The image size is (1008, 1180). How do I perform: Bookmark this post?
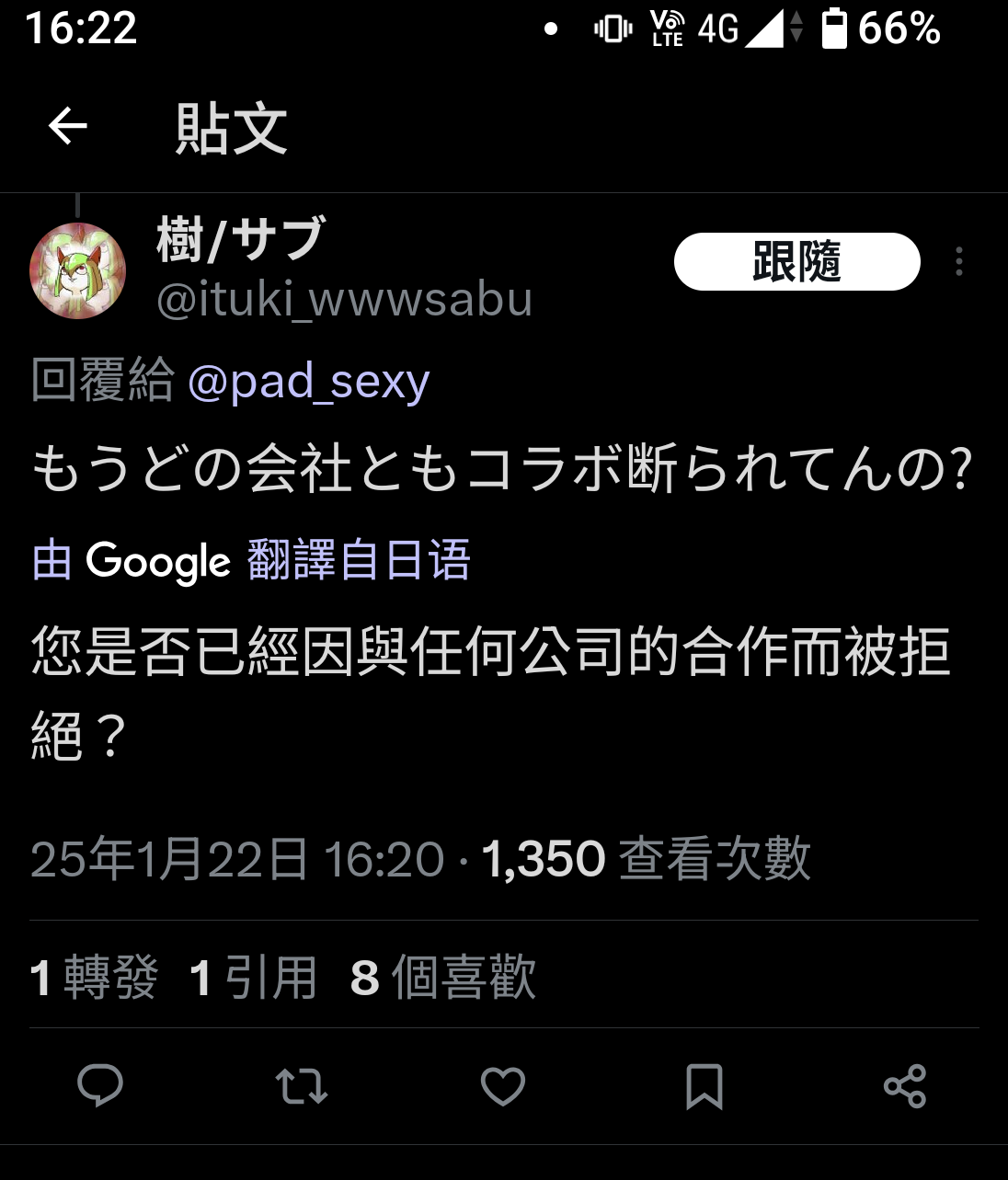point(704,1086)
